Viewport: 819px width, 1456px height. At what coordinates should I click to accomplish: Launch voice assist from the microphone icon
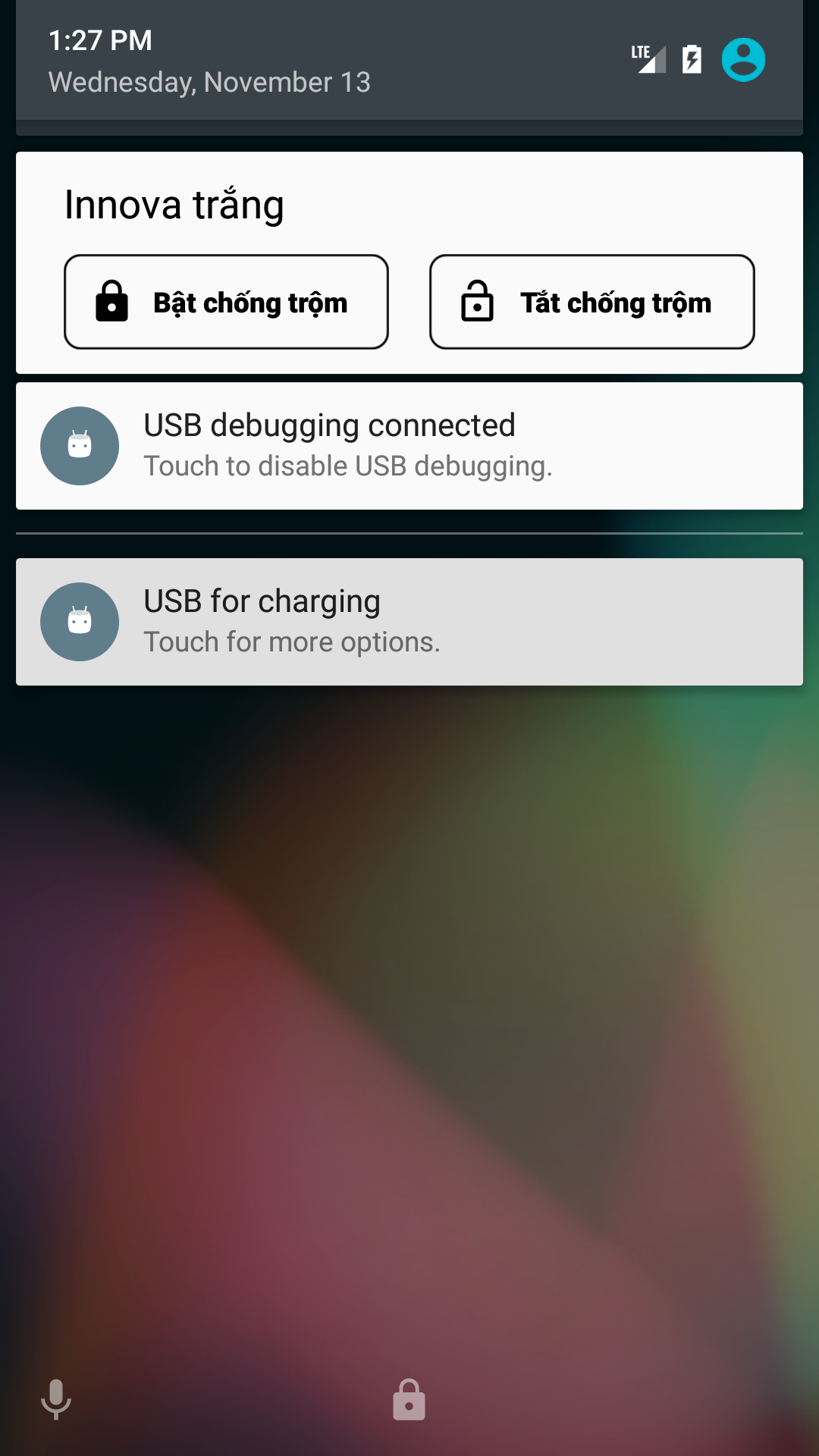tap(56, 1399)
